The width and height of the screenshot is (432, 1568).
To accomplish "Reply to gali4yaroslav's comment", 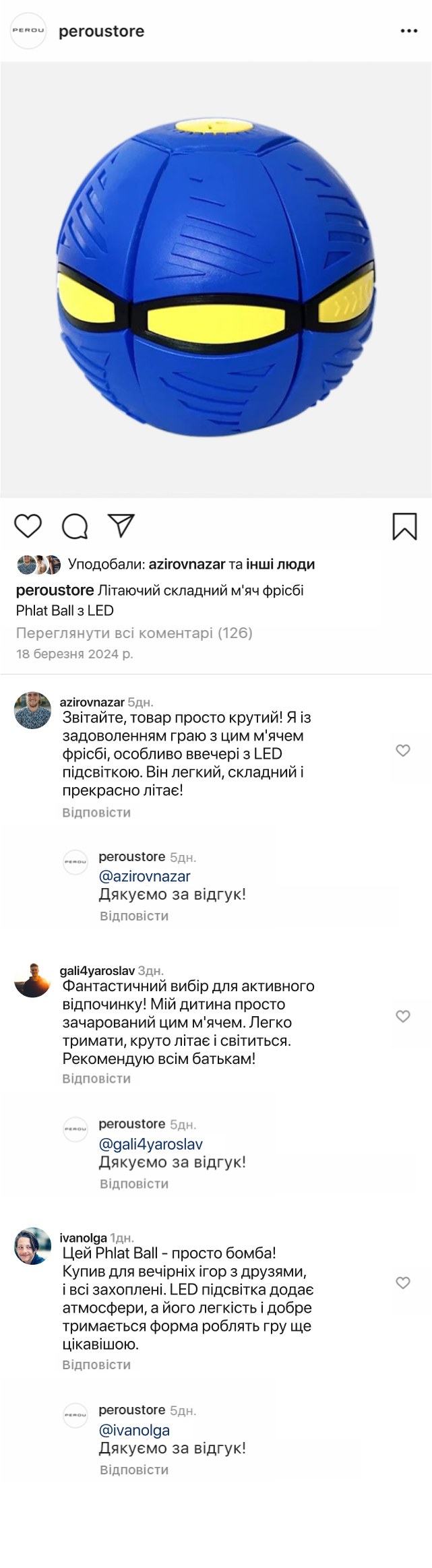I will (x=96, y=1078).
